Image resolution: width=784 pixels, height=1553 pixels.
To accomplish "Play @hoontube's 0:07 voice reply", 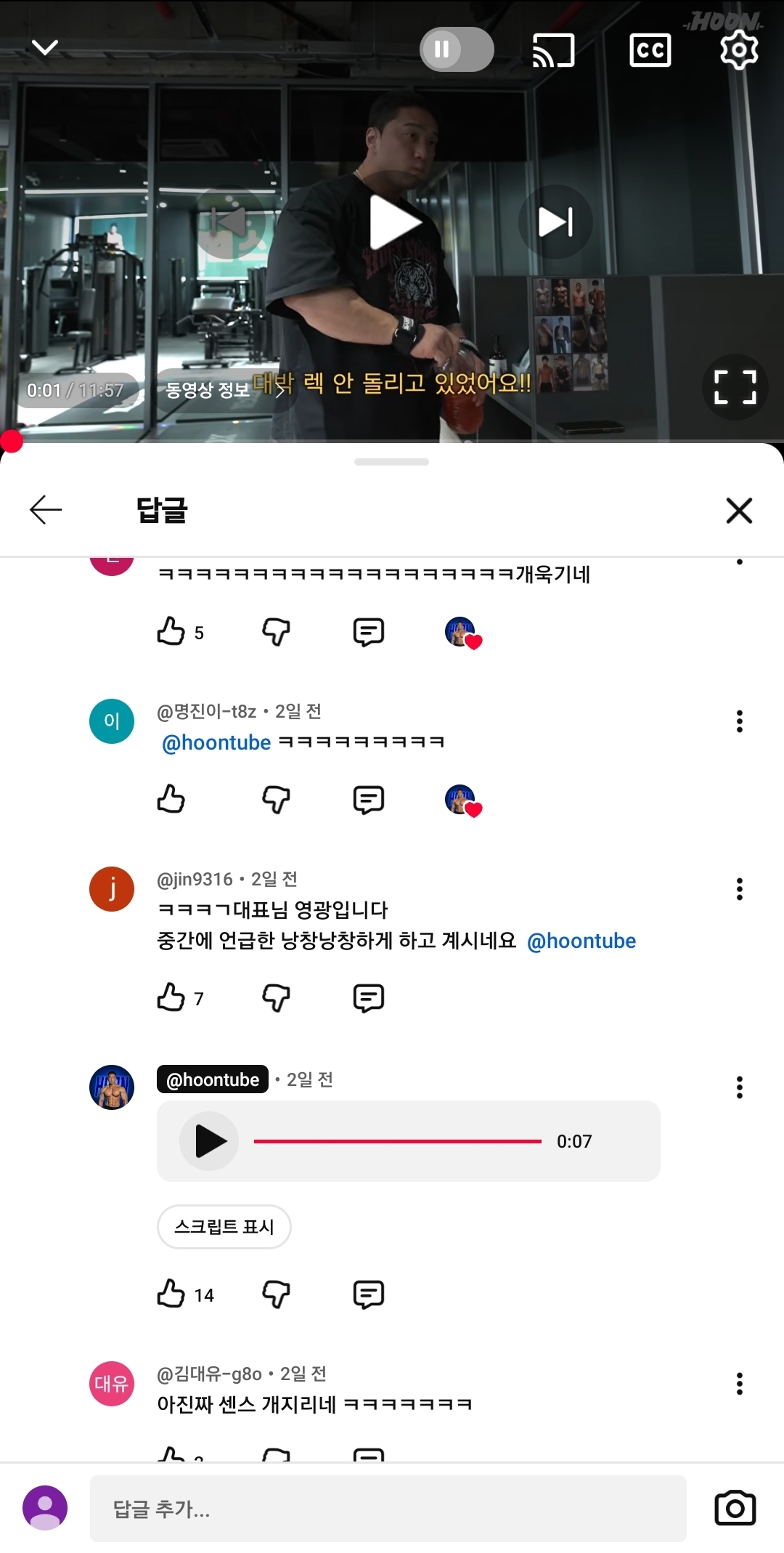I will (210, 1141).
